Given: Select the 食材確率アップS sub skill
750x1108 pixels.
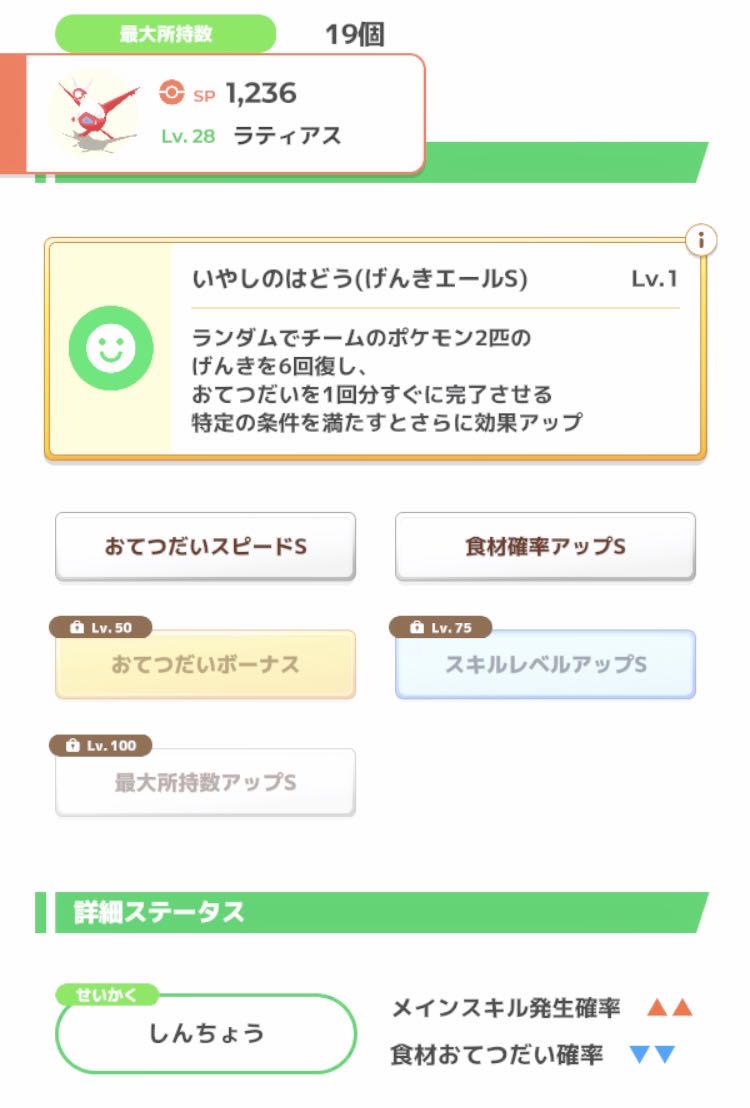Looking at the screenshot, I should [545, 546].
